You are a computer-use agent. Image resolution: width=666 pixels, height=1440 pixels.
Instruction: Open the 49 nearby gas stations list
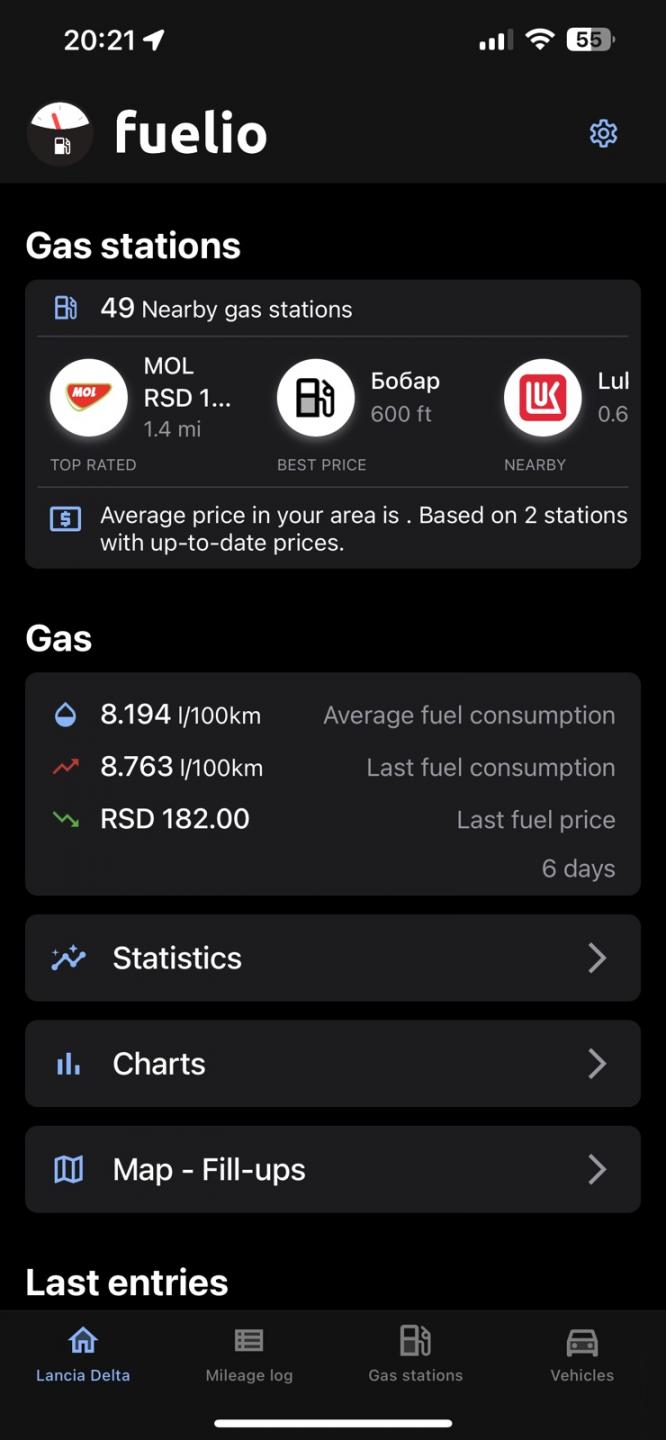click(332, 309)
